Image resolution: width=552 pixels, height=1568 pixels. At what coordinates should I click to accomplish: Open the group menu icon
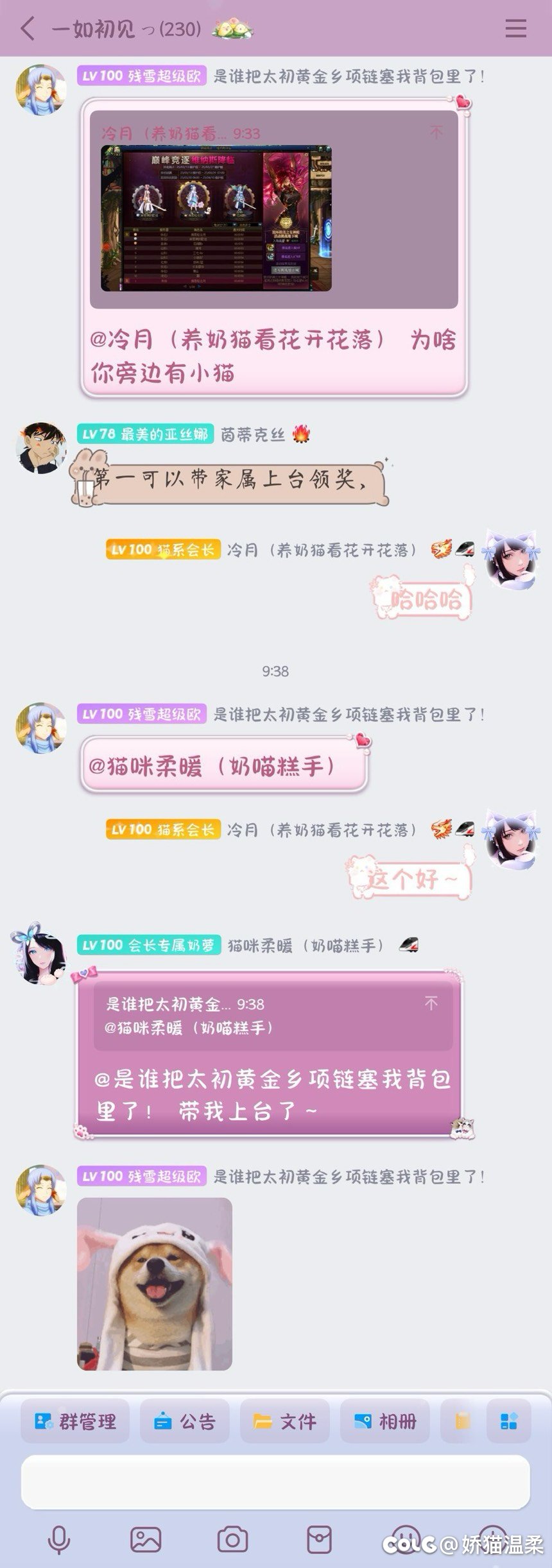pyautogui.click(x=515, y=29)
